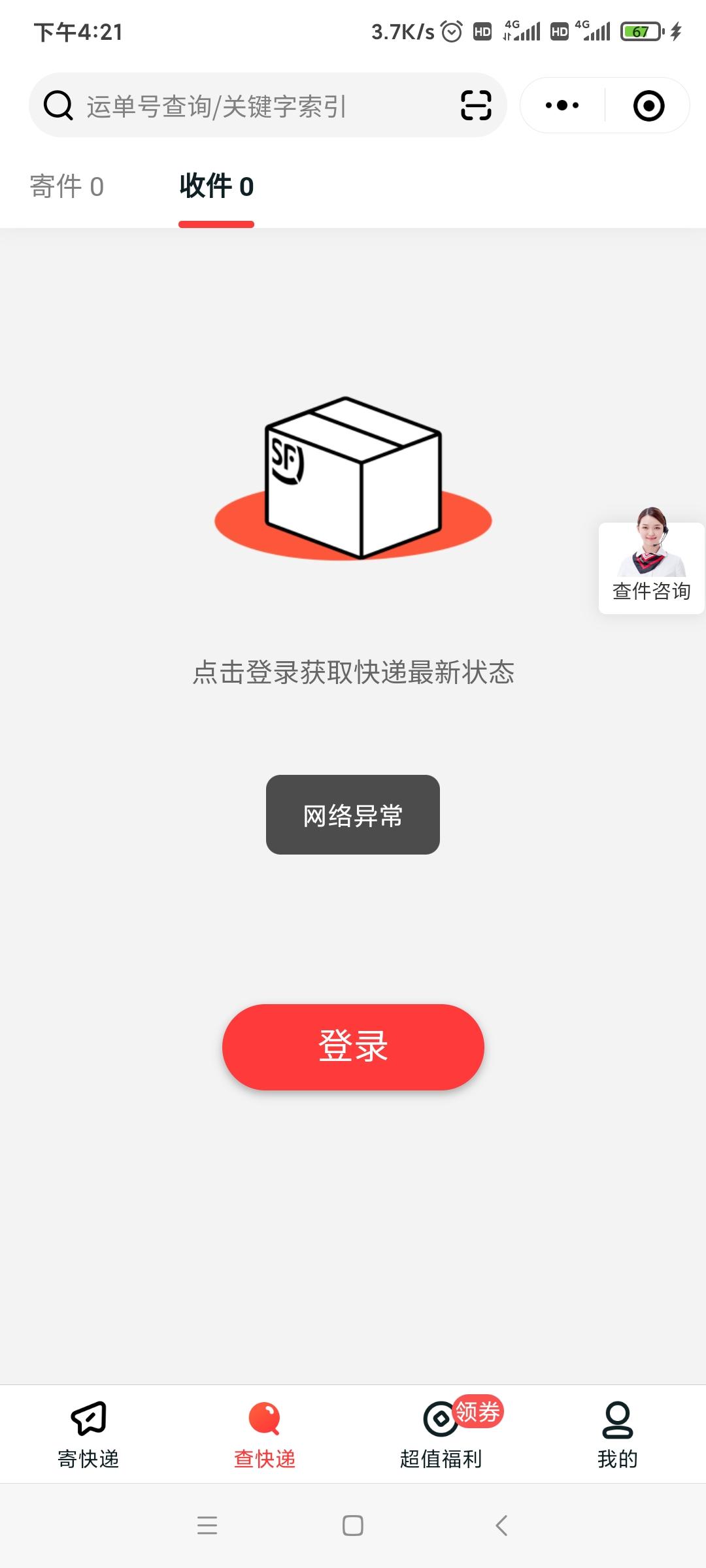Tap the search magnifier icon
The image size is (706, 1568).
(x=58, y=105)
